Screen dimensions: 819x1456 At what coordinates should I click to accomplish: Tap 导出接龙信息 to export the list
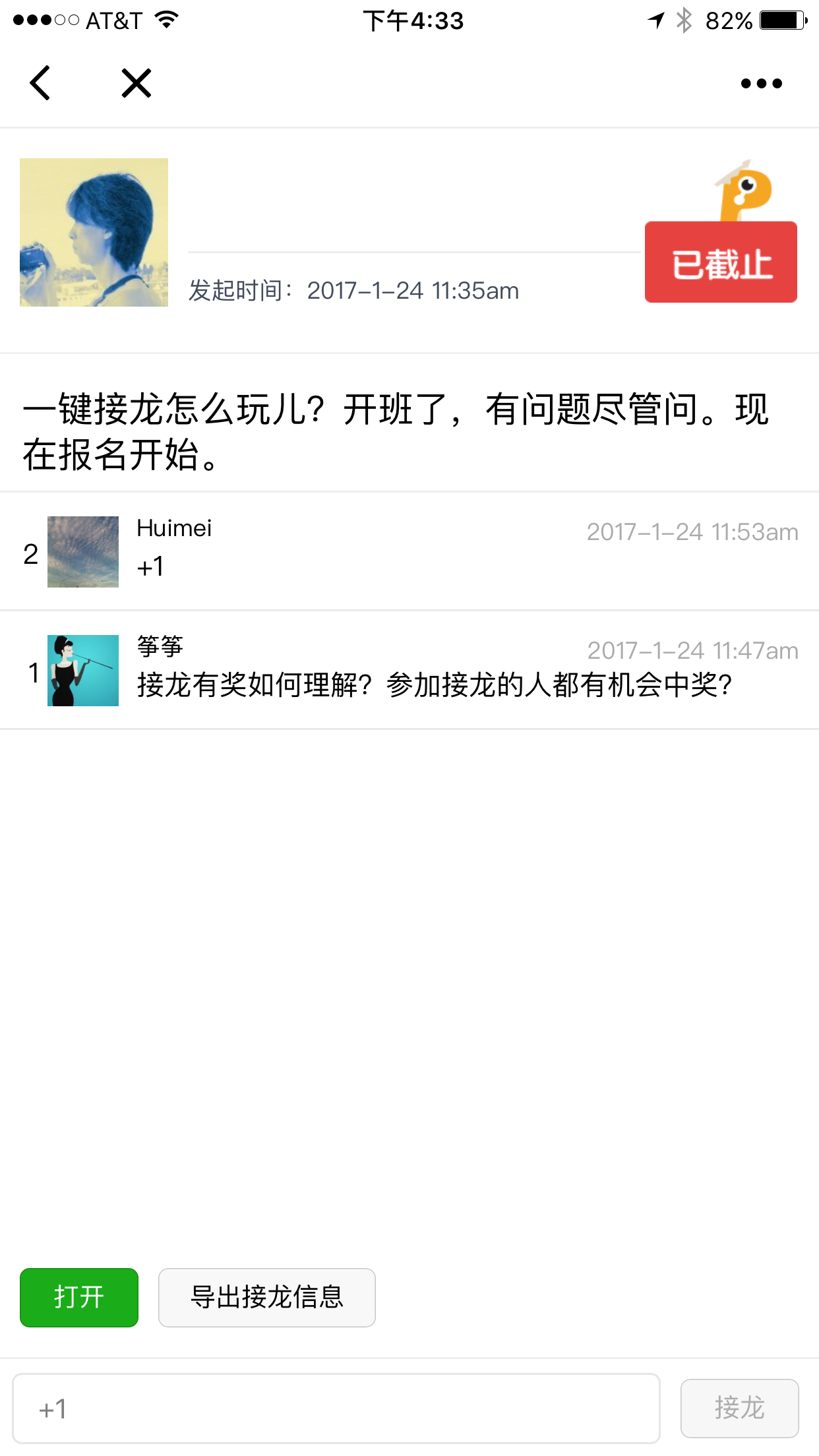click(267, 1297)
